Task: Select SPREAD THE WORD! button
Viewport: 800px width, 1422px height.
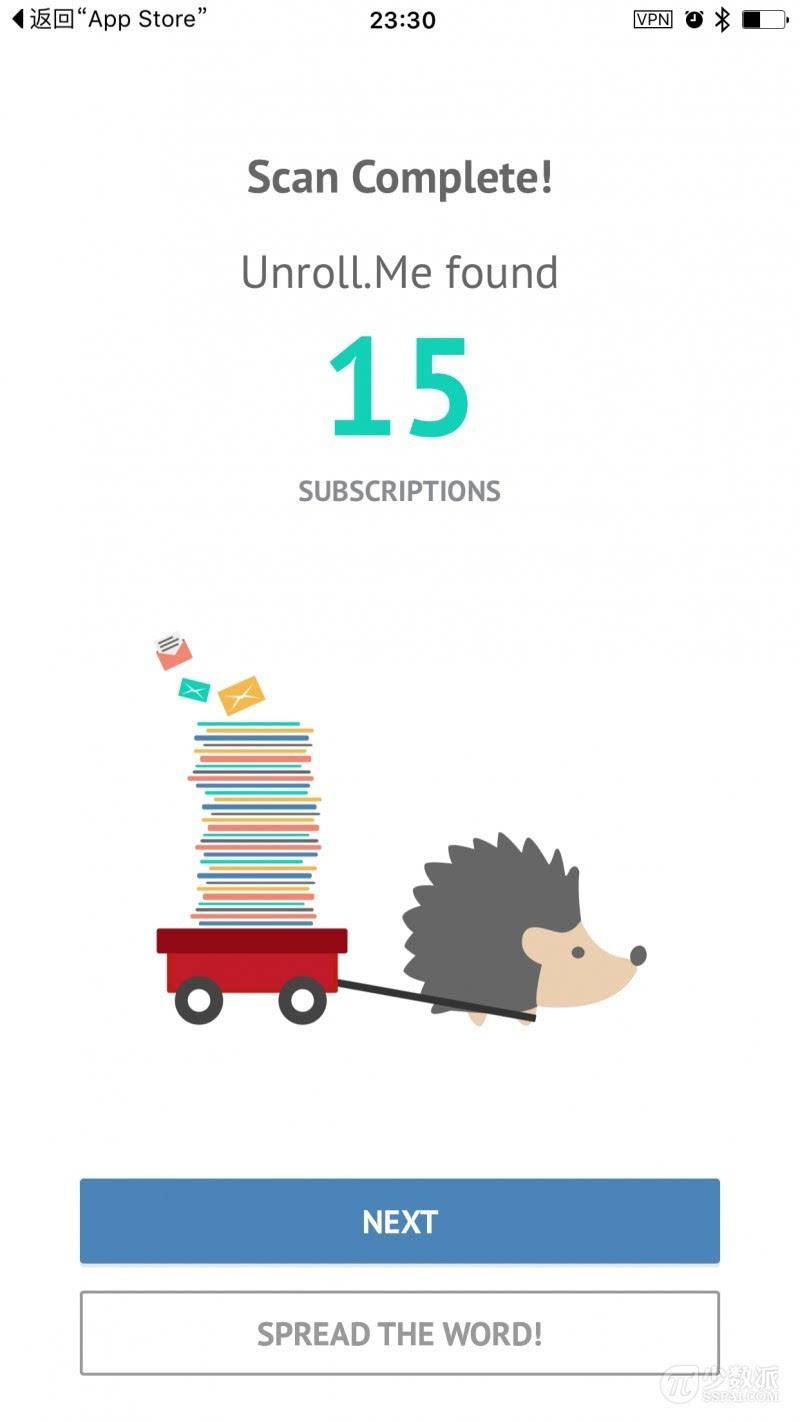Action: point(400,1333)
